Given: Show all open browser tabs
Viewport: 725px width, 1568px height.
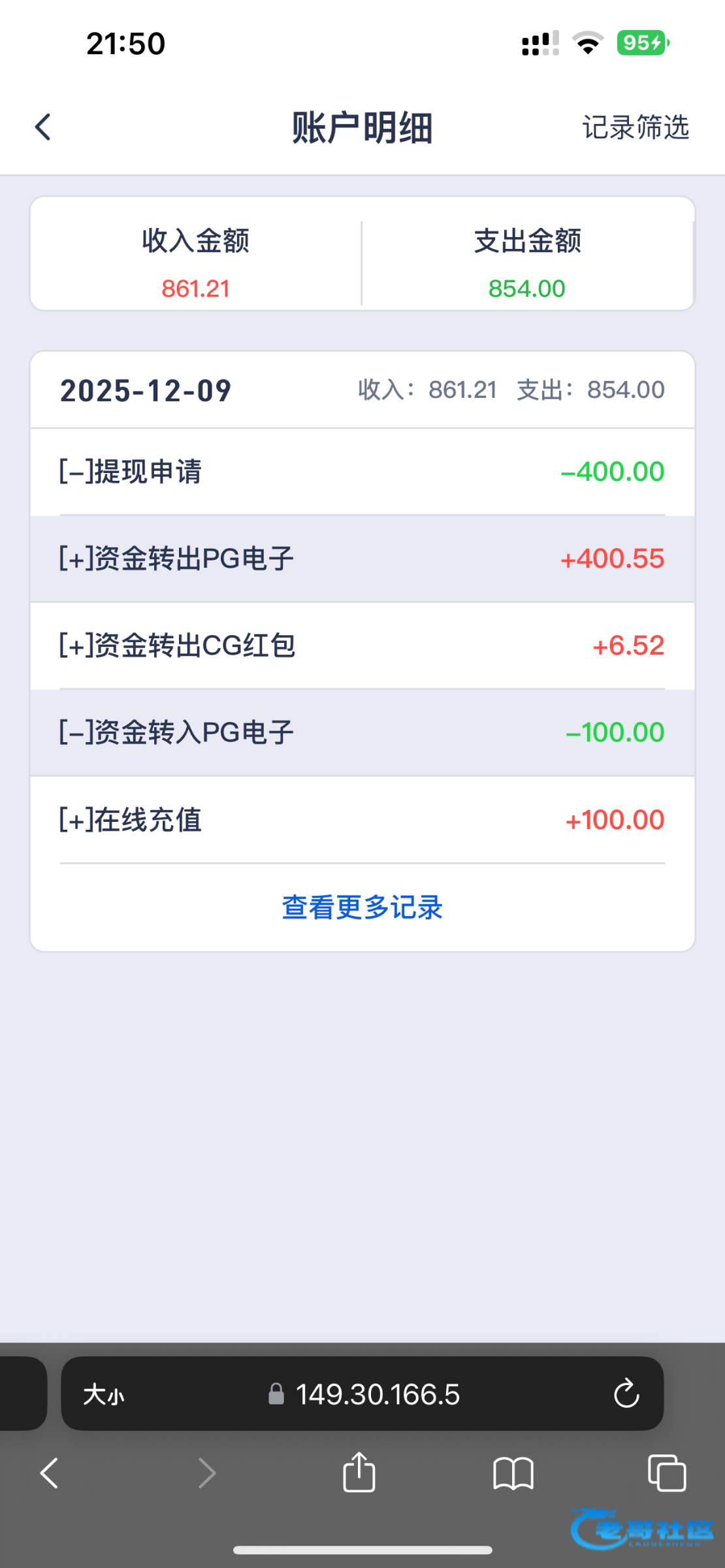Looking at the screenshot, I should (x=666, y=1473).
